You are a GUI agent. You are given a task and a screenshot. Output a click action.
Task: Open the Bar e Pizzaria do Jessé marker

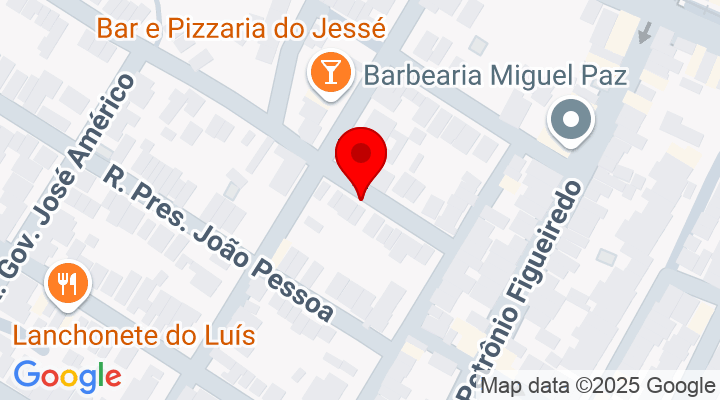click(326, 74)
